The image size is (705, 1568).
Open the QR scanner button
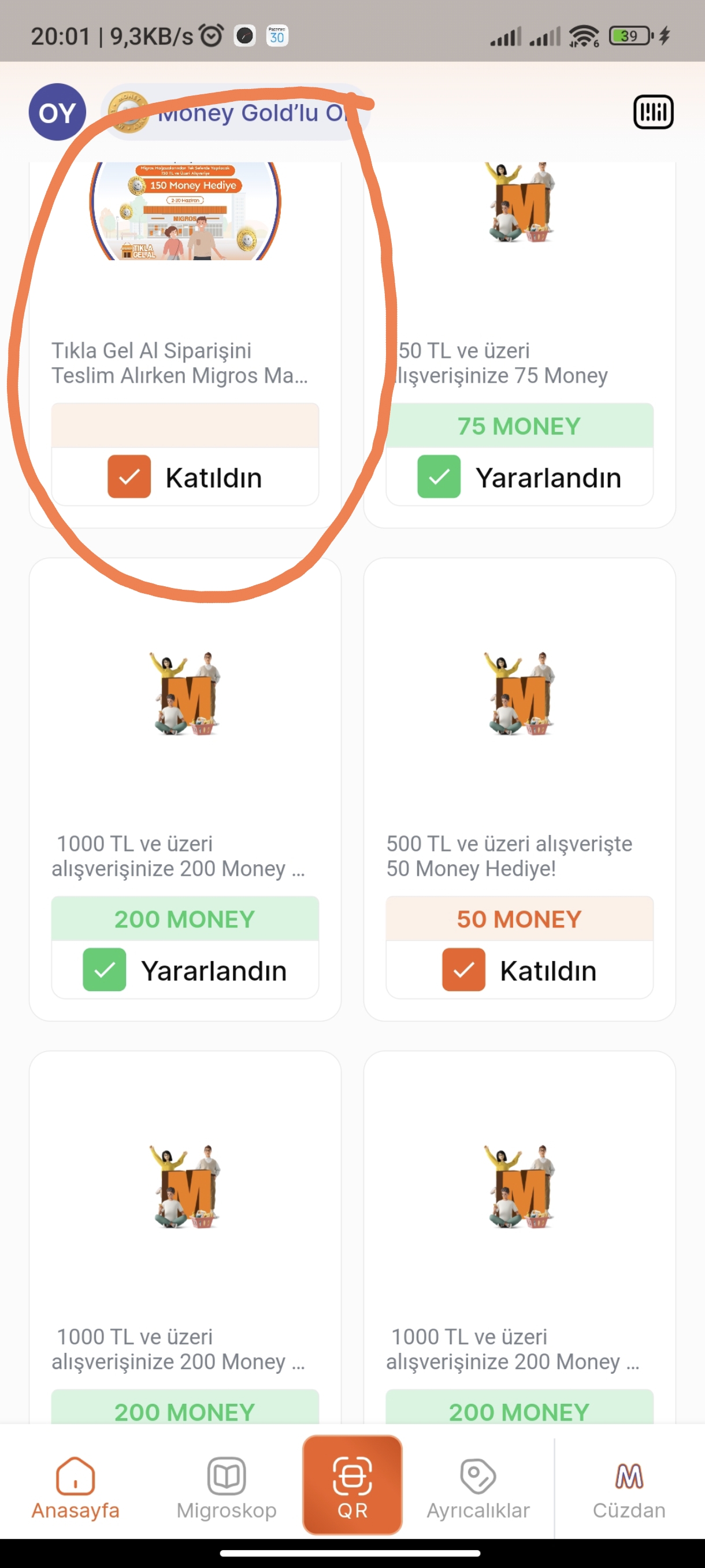tap(352, 1485)
